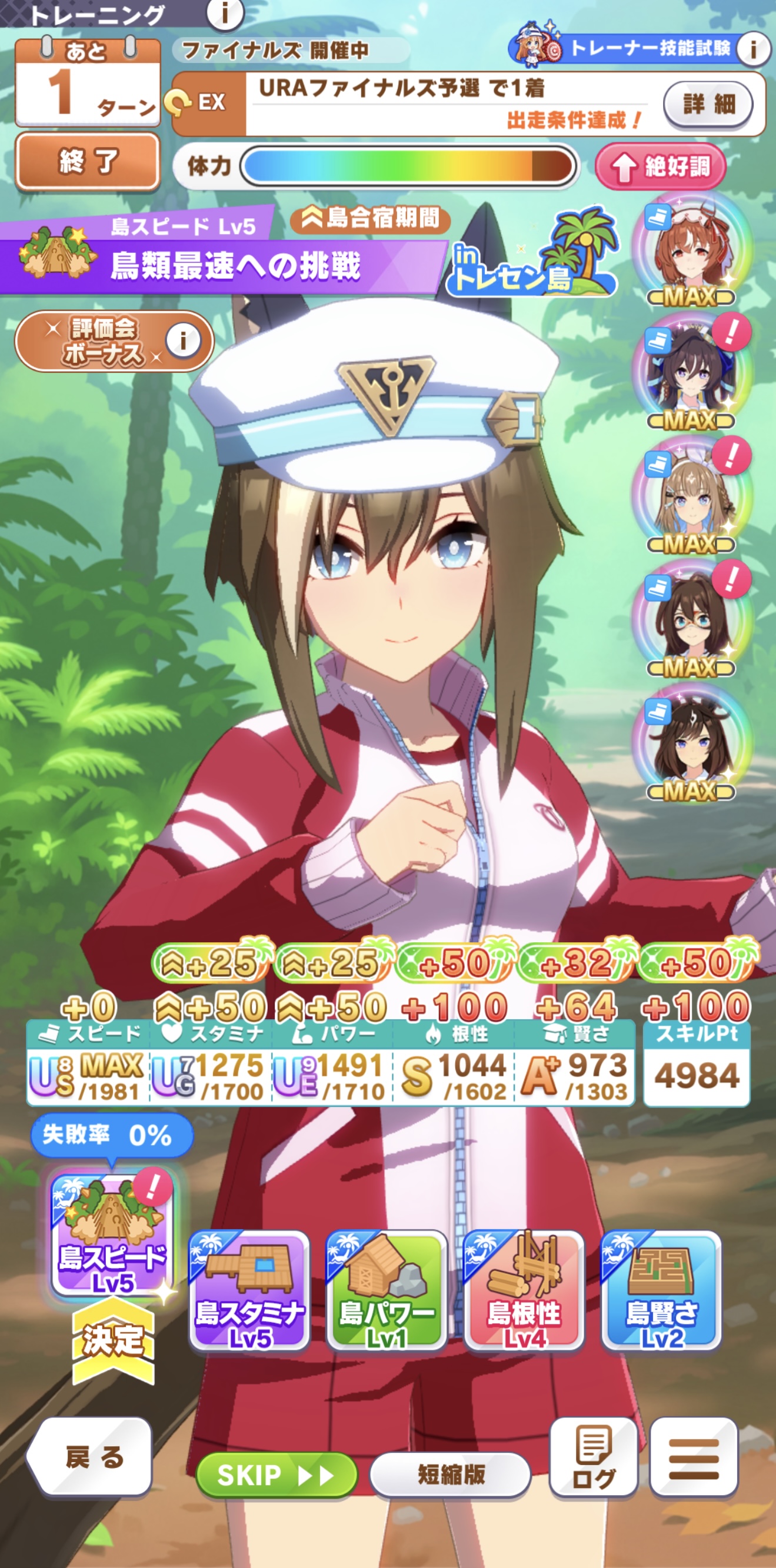Image resolution: width=776 pixels, height=1568 pixels.
Task: Open the 詳細 details button
Action: click(x=708, y=104)
